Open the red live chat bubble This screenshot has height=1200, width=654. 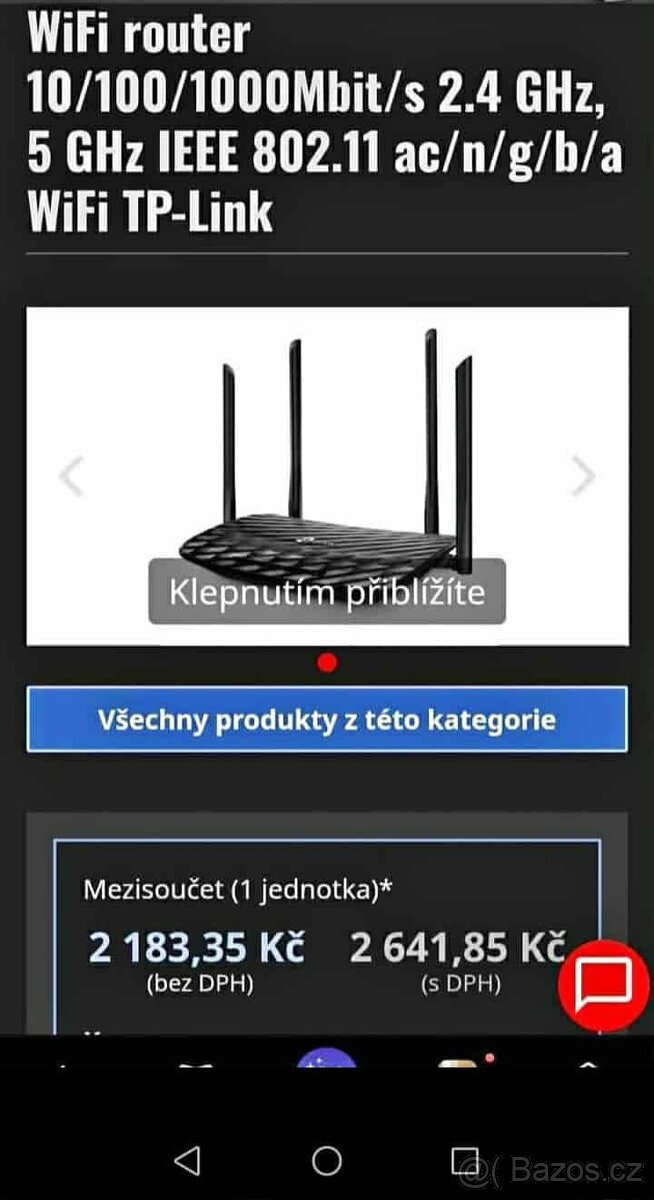[x=604, y=986]
